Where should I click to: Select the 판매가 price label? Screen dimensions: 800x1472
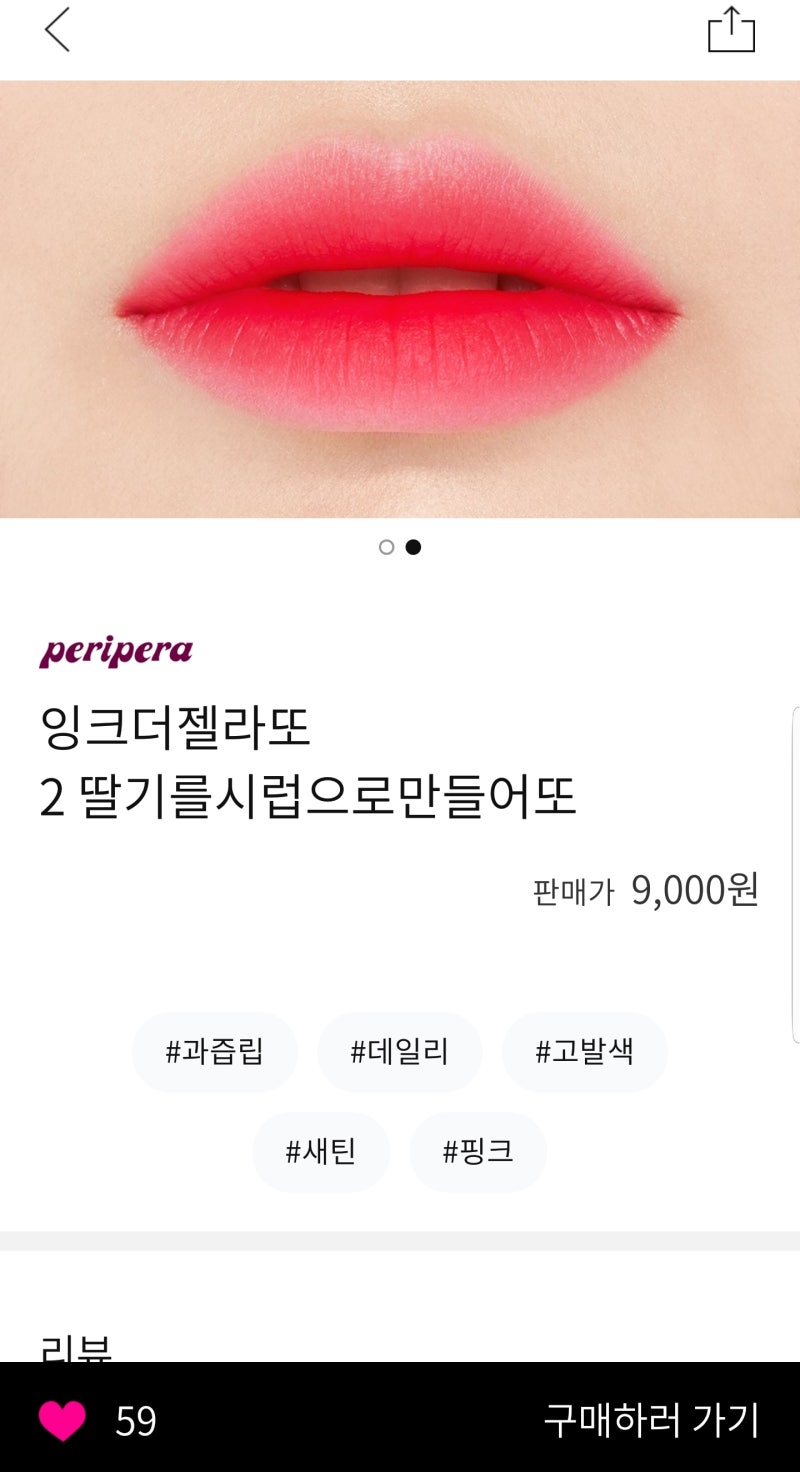(x=573, y=891)
